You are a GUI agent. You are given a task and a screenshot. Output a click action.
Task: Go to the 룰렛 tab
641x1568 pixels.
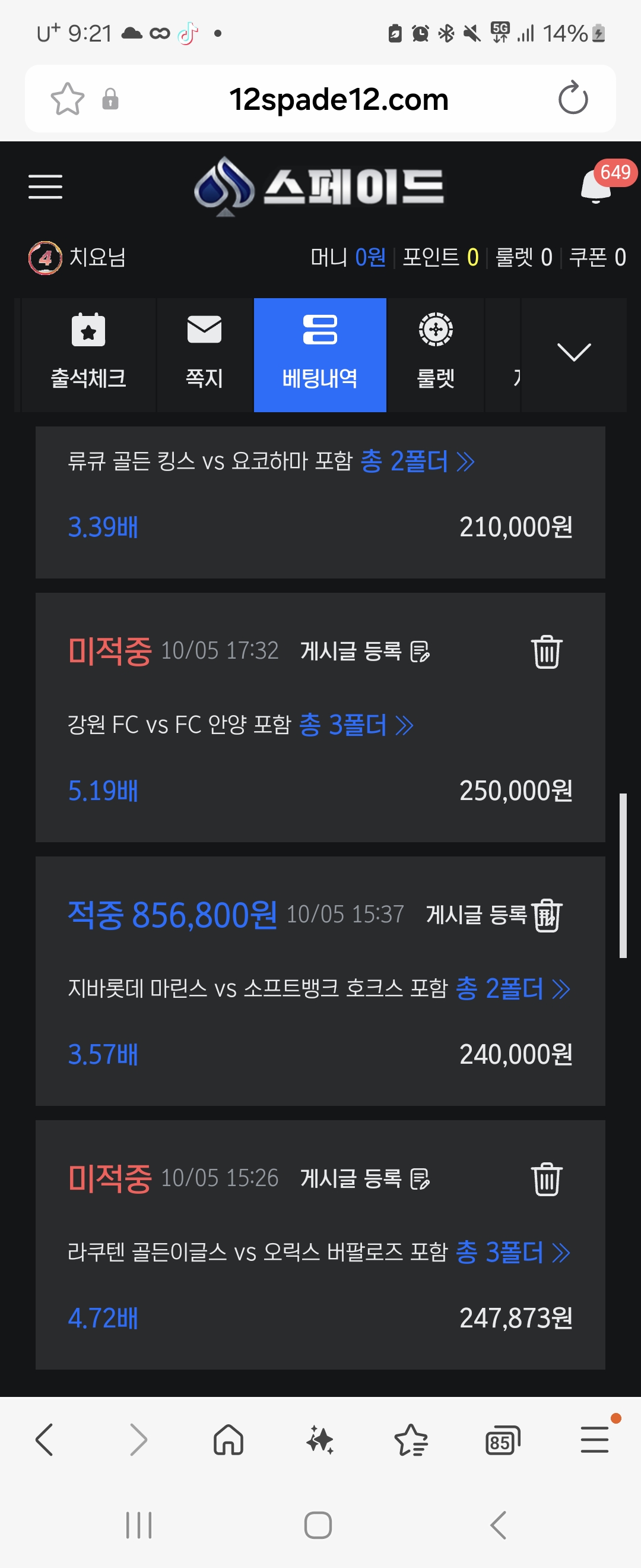point(436,354)
